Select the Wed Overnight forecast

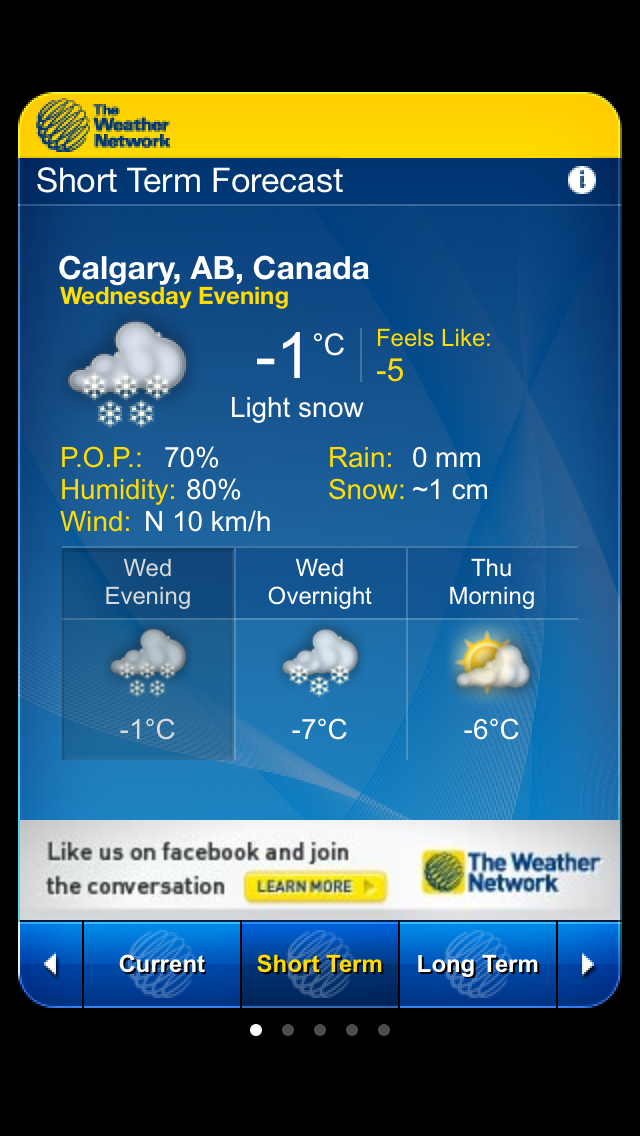tap(320, 653)
